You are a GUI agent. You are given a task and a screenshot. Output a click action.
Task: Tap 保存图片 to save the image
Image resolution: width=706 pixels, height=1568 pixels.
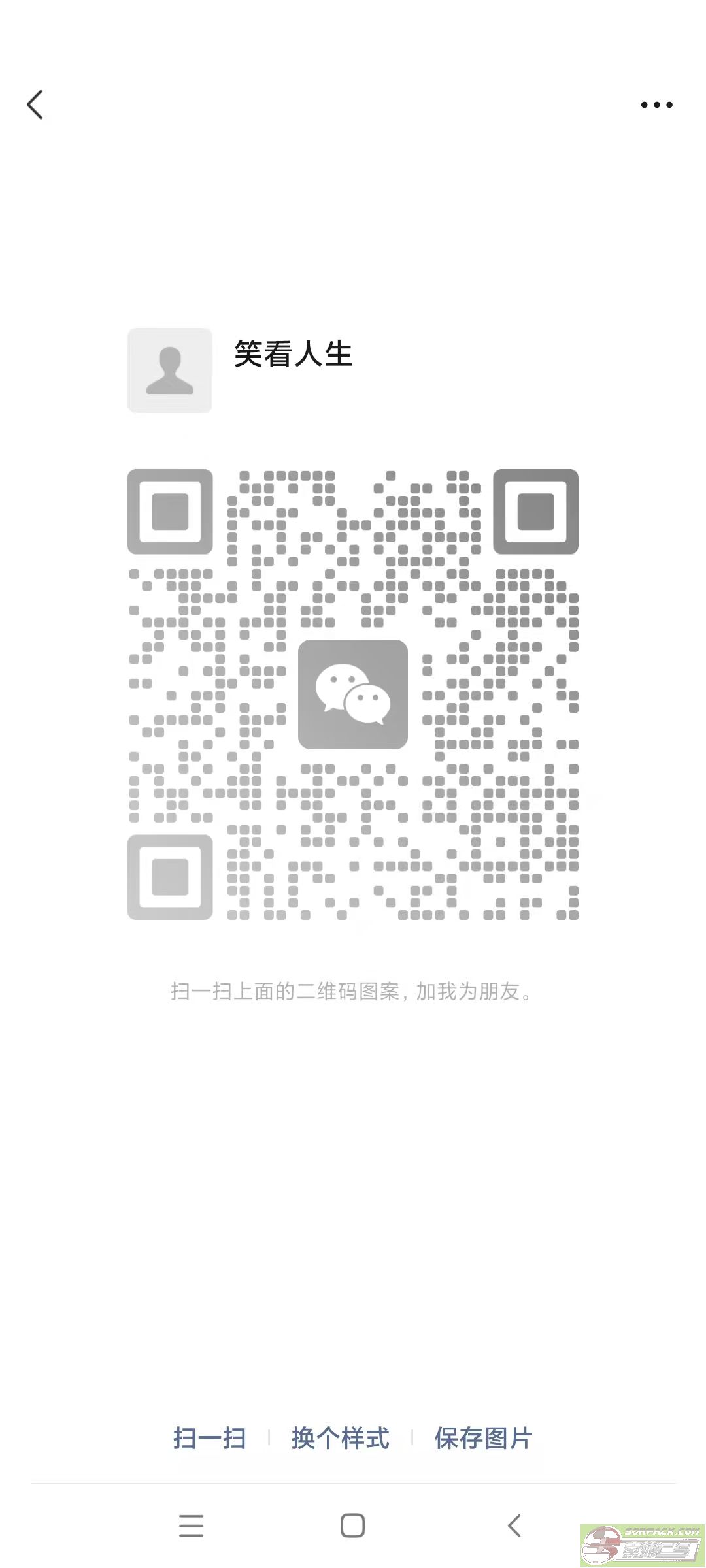[x=484, y=1438]
